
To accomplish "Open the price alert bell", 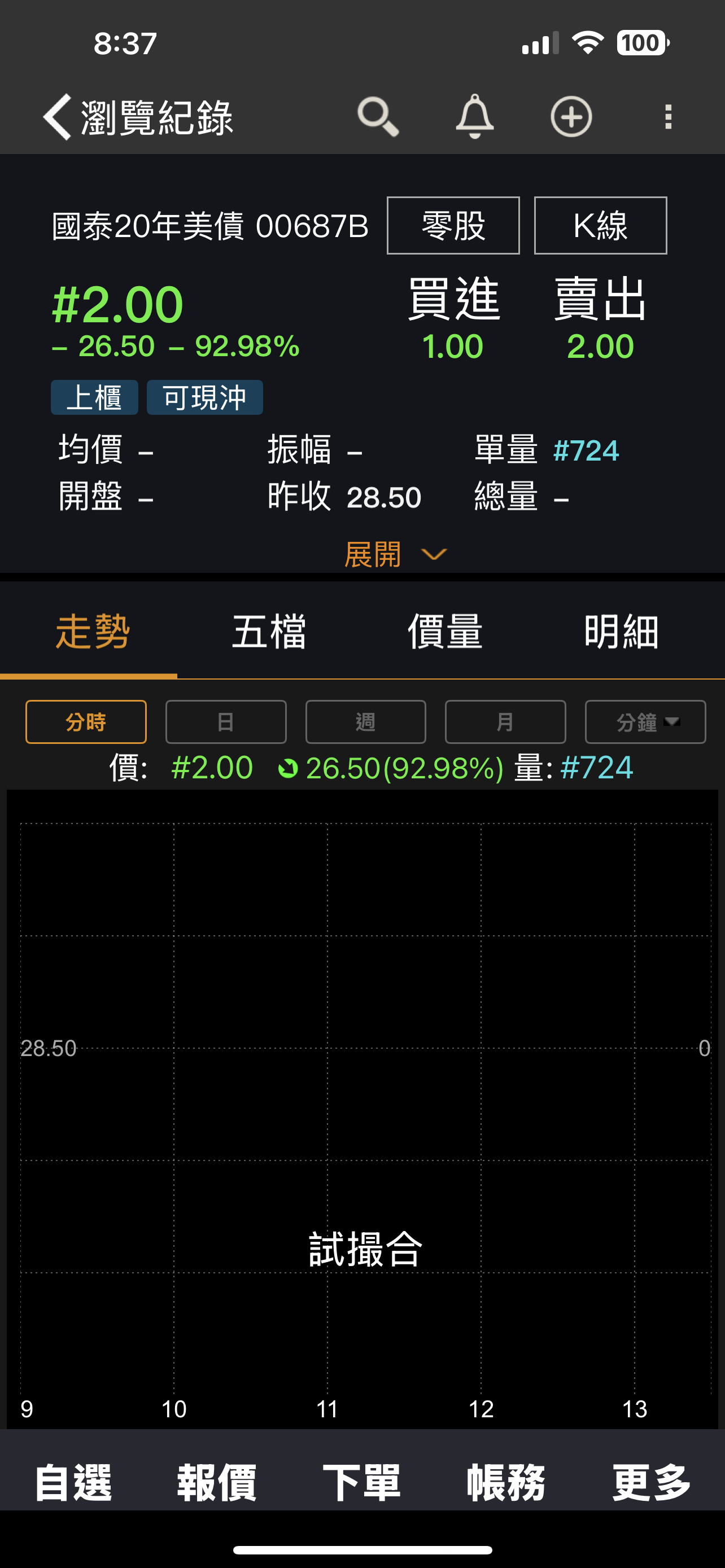I will pos(474,116).
